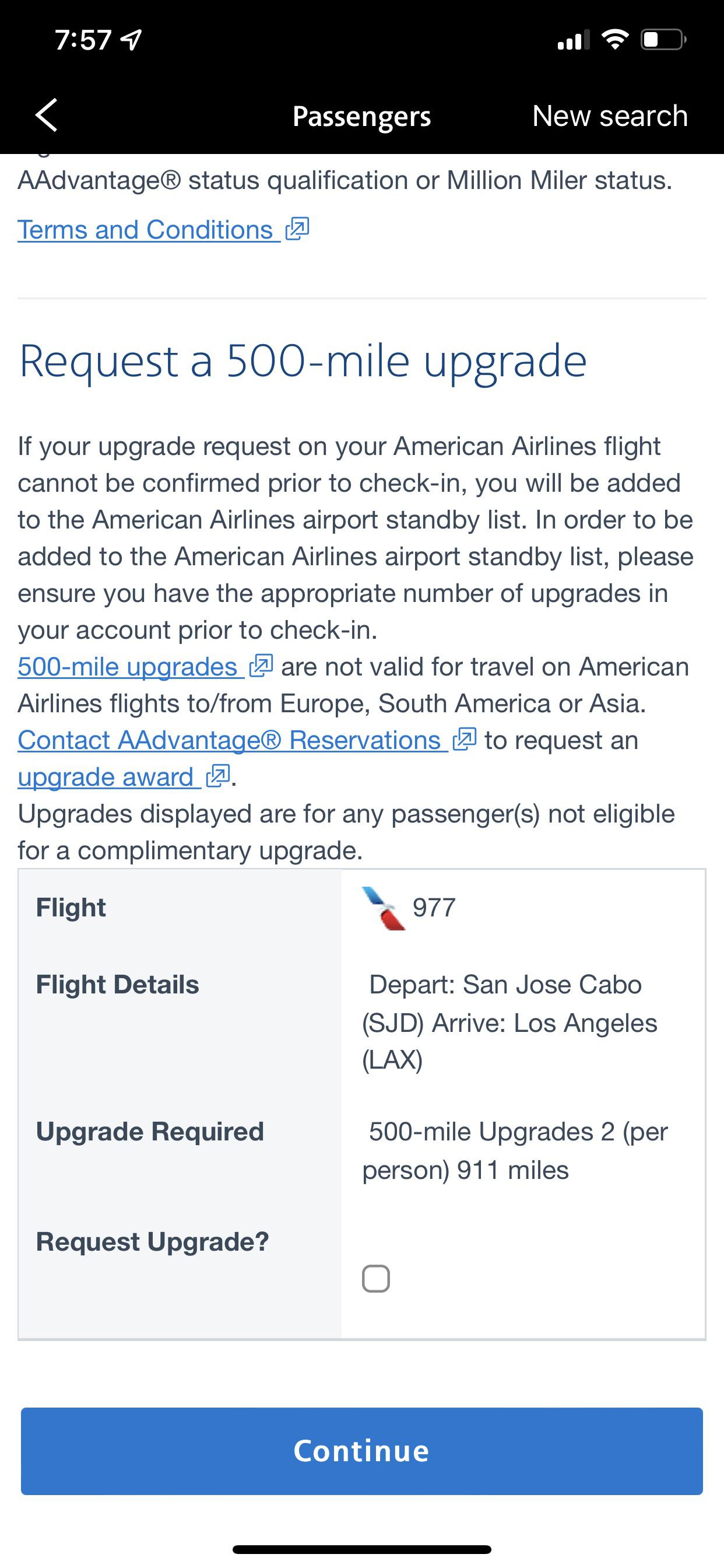Tap the external link icon beside Terms and Conditions
This screenshot has width=724, height=1568.
point(297,230)
